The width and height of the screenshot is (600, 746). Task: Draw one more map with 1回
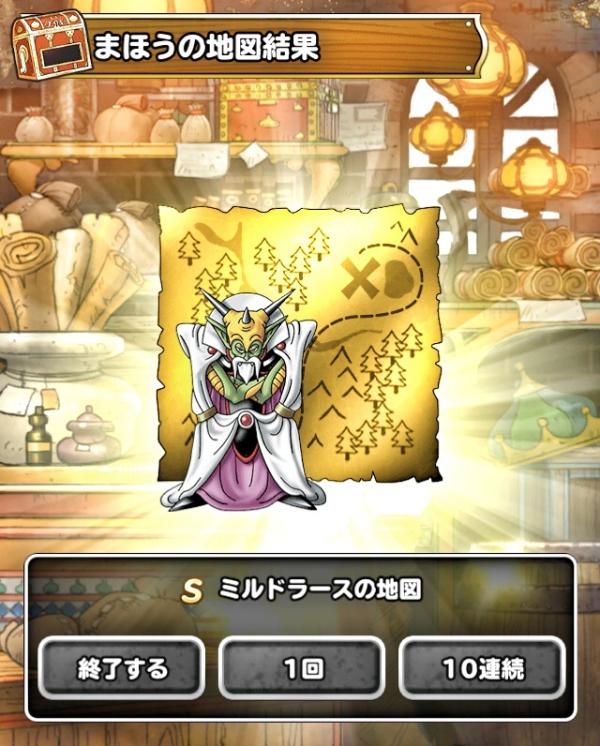pyautogui.click(x=301, y=668)
